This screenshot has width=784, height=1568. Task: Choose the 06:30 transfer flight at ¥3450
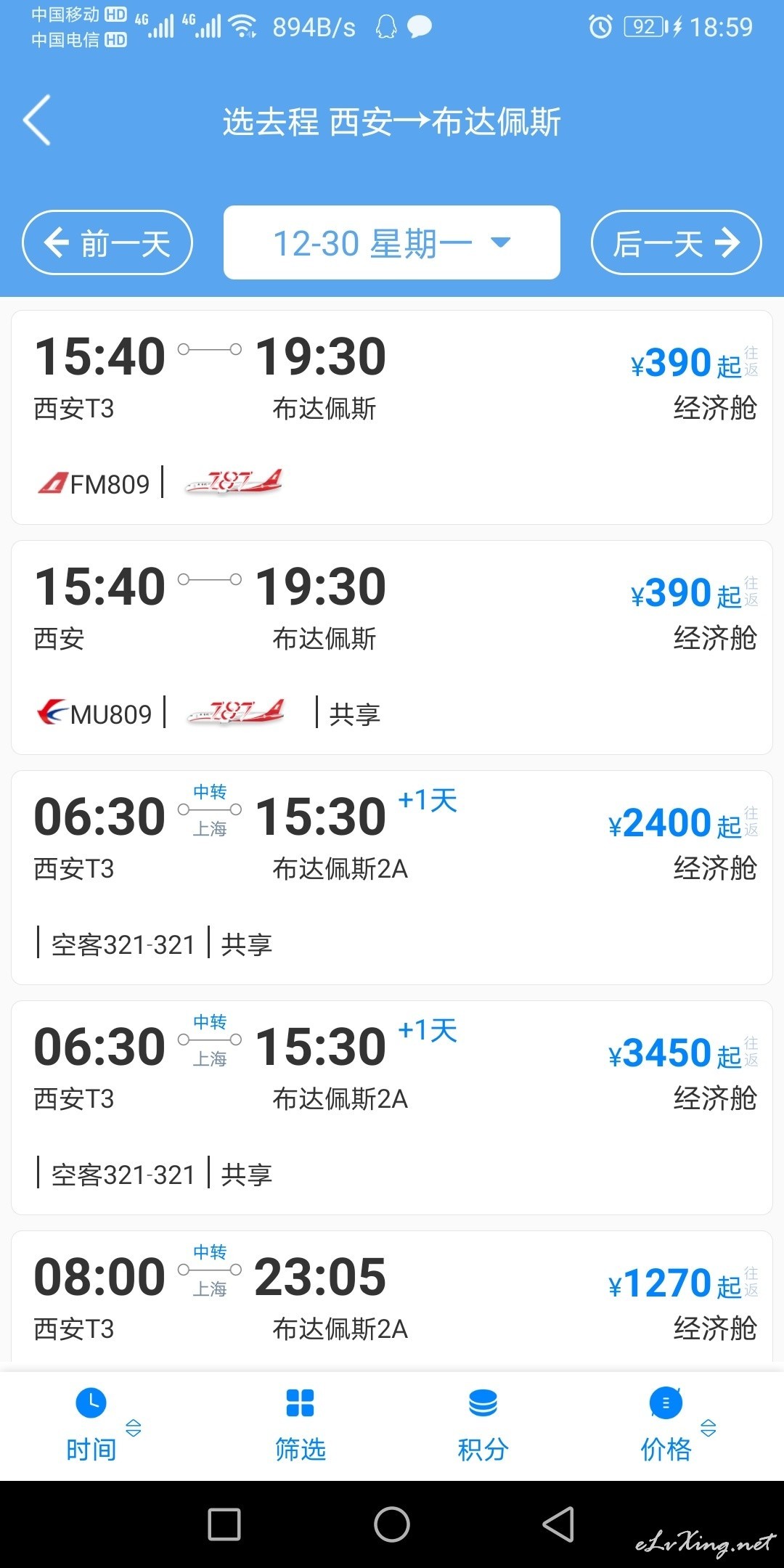pyautogui.click(x=392, y=1108)
